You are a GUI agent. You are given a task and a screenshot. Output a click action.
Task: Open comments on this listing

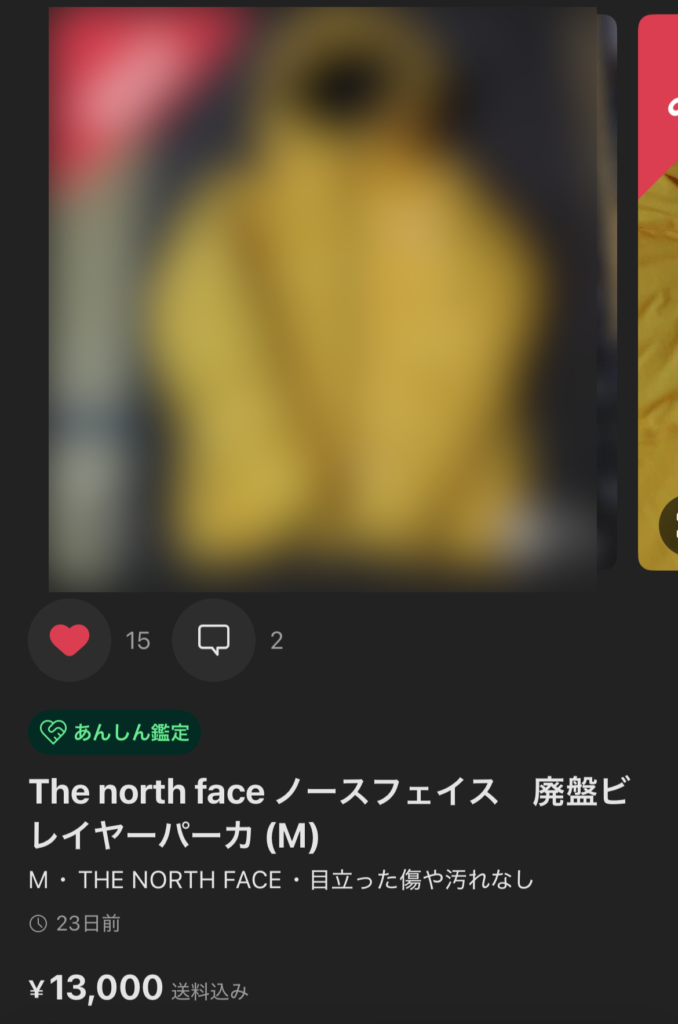(x=213, y=640)
